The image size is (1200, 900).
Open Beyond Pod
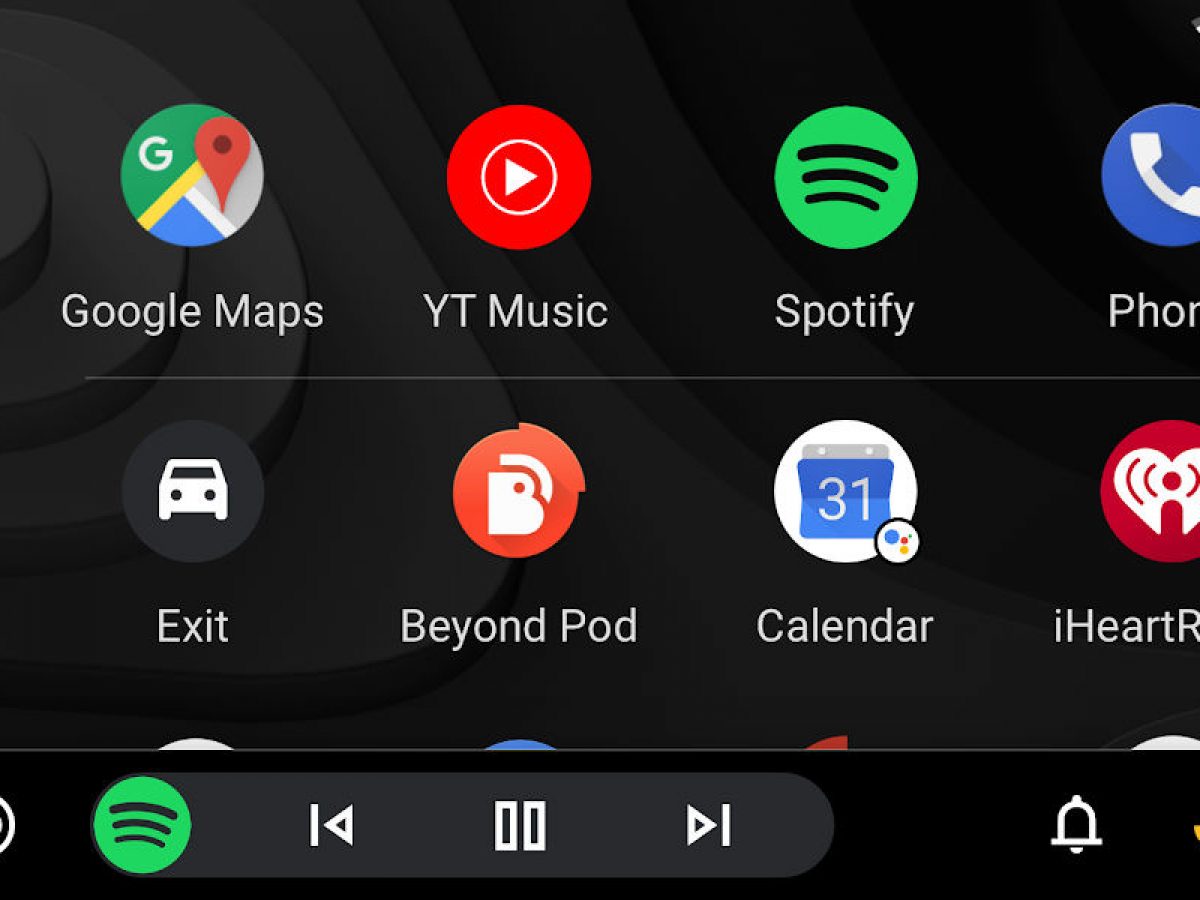pos(518,491)
